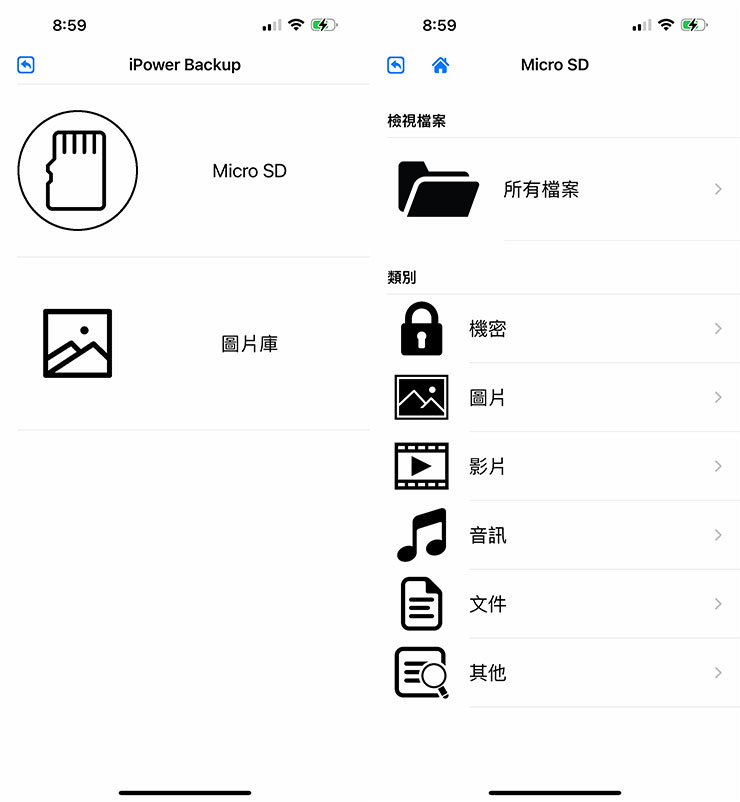The image size is (740, 802).
Task: Open the 影片 videos film icon
Action: tap(420, 466)
